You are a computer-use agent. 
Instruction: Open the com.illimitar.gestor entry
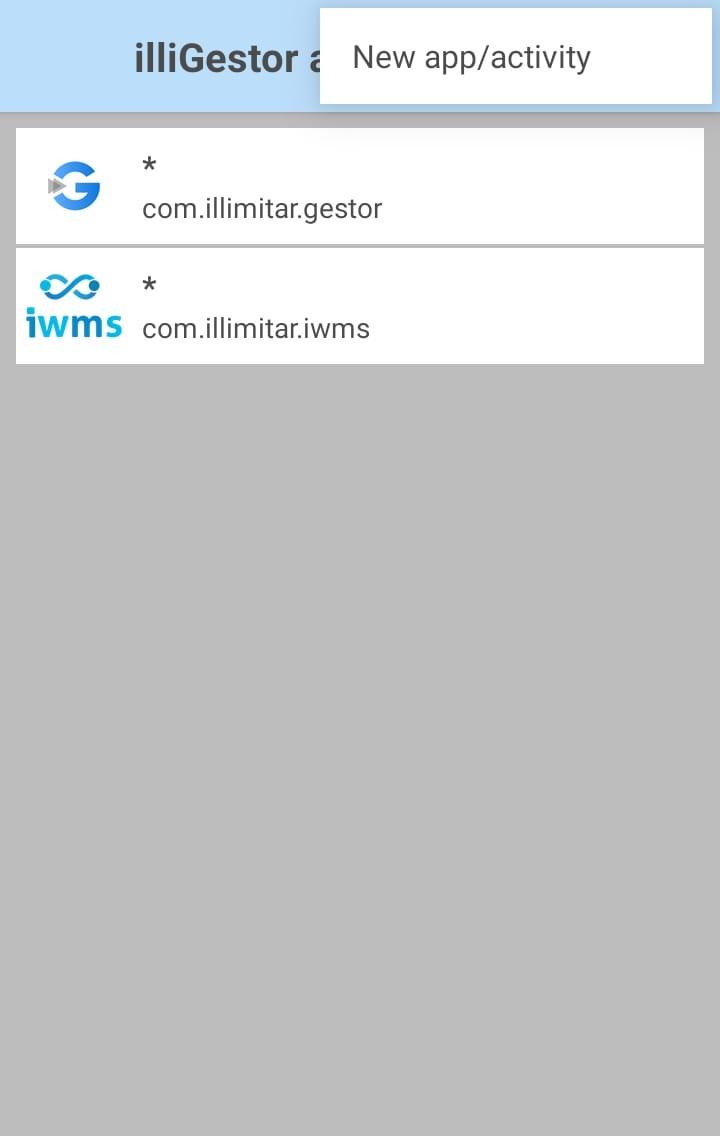360,187
